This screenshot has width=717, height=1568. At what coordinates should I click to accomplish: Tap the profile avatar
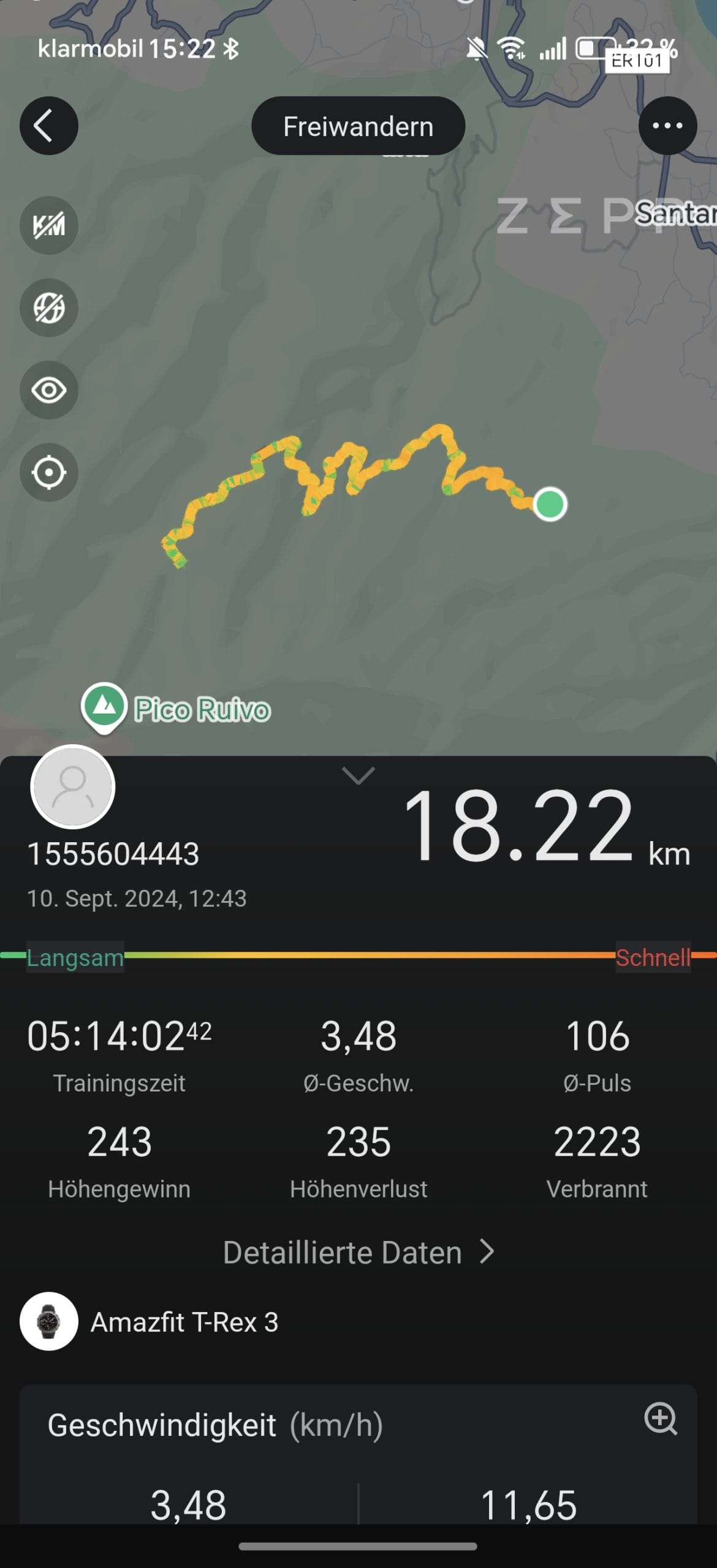(x=73, y=786)
